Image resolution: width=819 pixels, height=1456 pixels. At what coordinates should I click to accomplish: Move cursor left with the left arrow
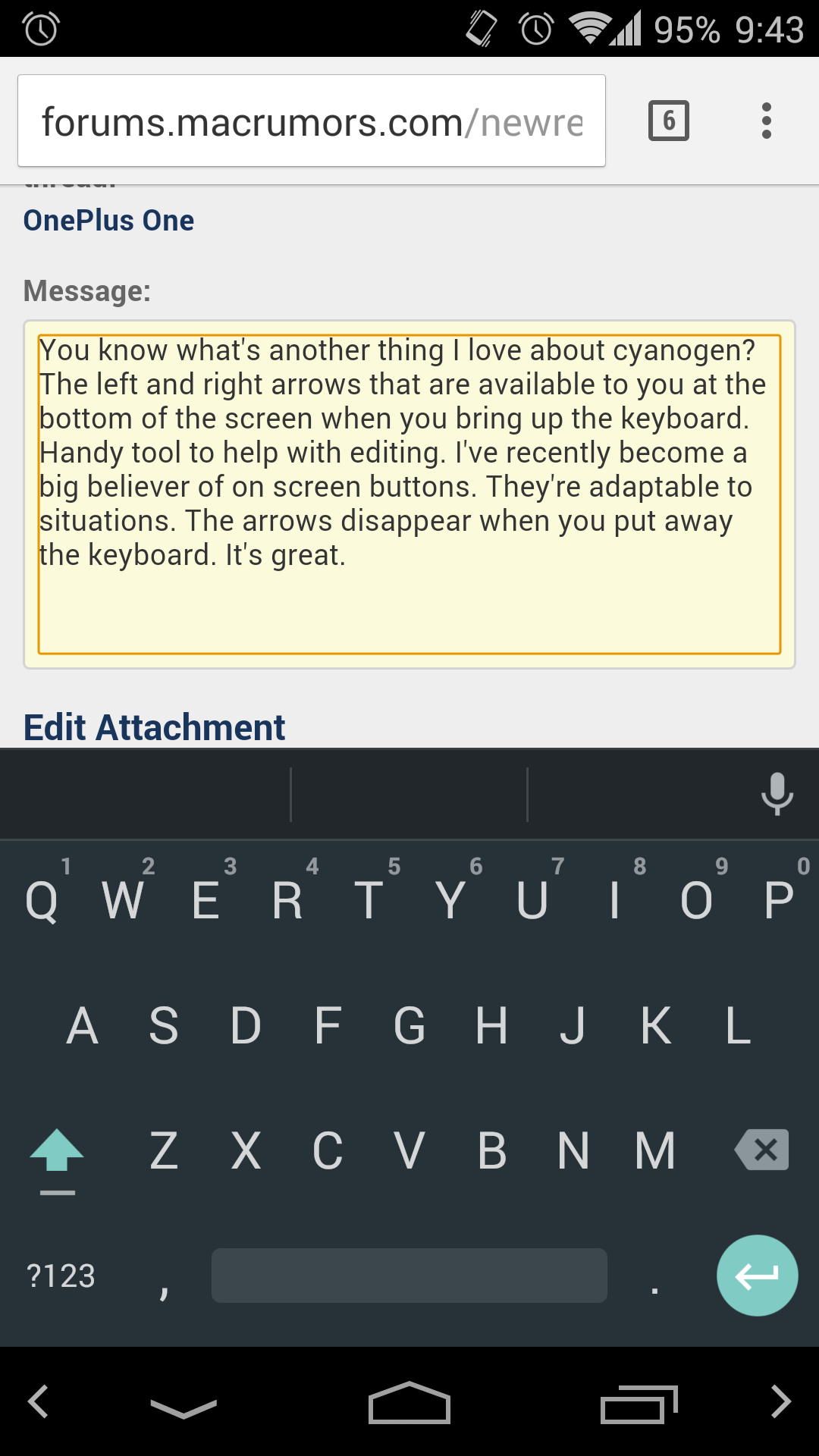[x=38, y=1401]
